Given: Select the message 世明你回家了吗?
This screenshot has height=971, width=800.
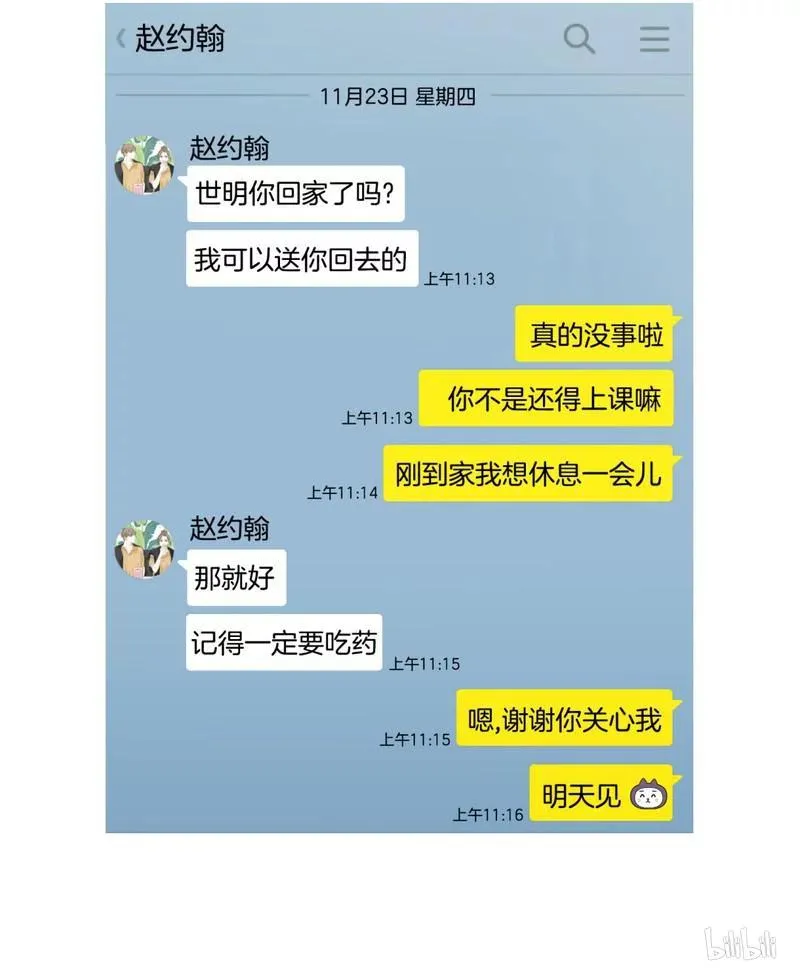Looking at the screenshot, I should click(294, 198).
